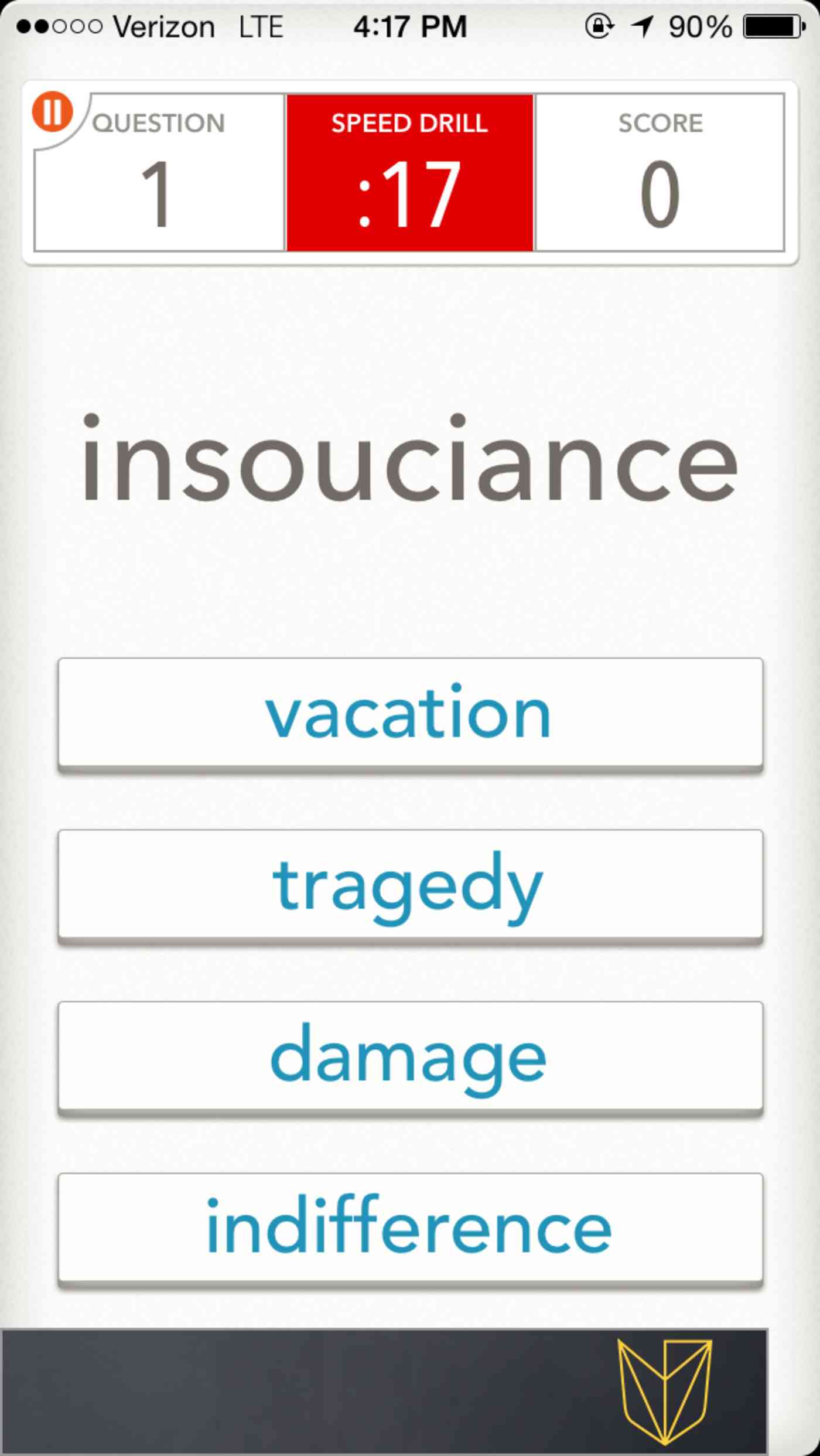This screenshot has width=820, height=1456.
Task: Answer with 'indifference'
Action: [x=410, y=1227]
